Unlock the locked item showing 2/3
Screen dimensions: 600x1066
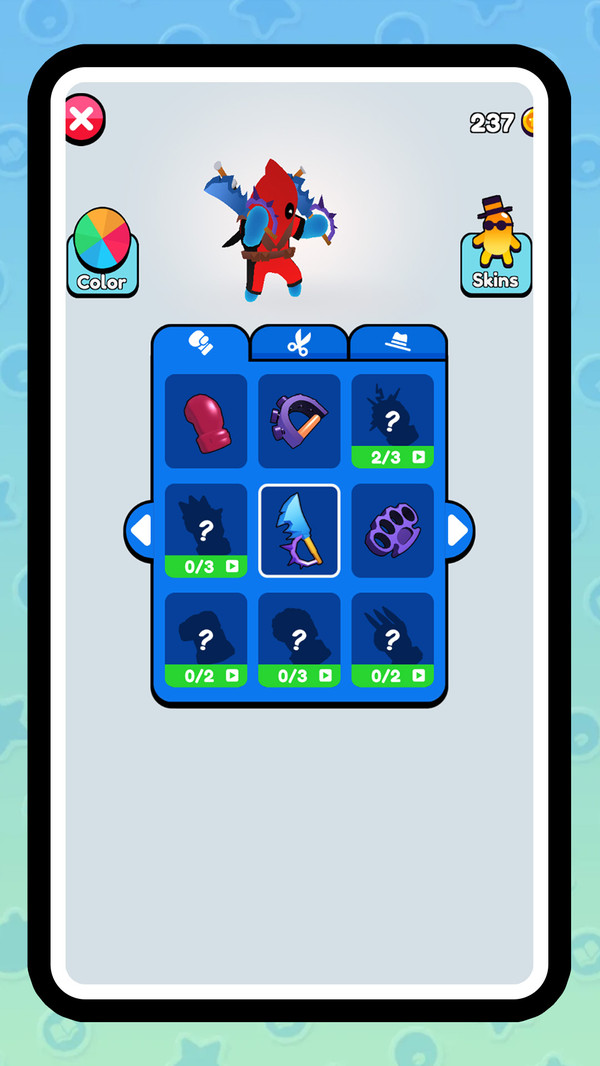[392, 421]
